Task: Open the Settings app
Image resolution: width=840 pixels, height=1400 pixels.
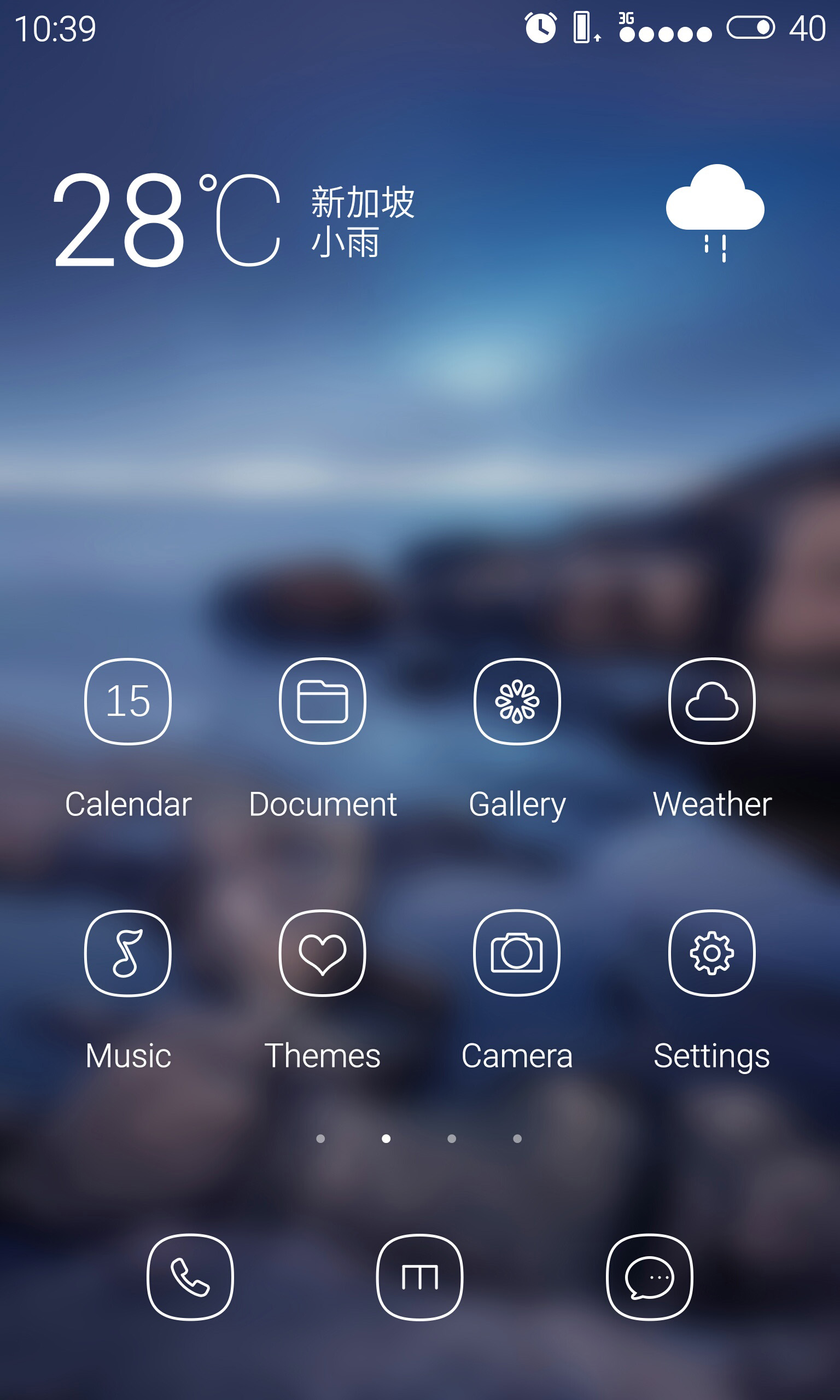Action: click(x=711, y=953)
